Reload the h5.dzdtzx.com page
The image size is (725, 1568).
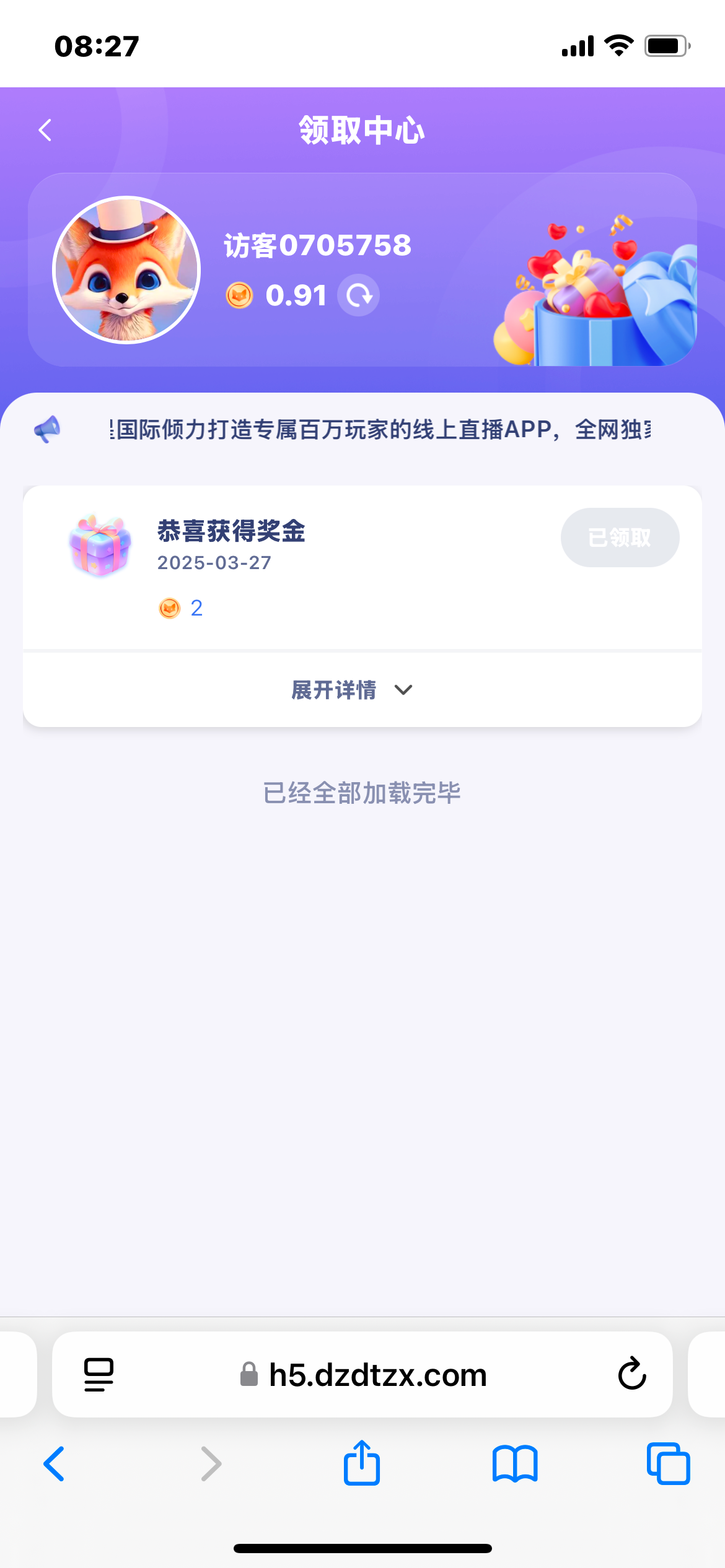[631, 1374]
